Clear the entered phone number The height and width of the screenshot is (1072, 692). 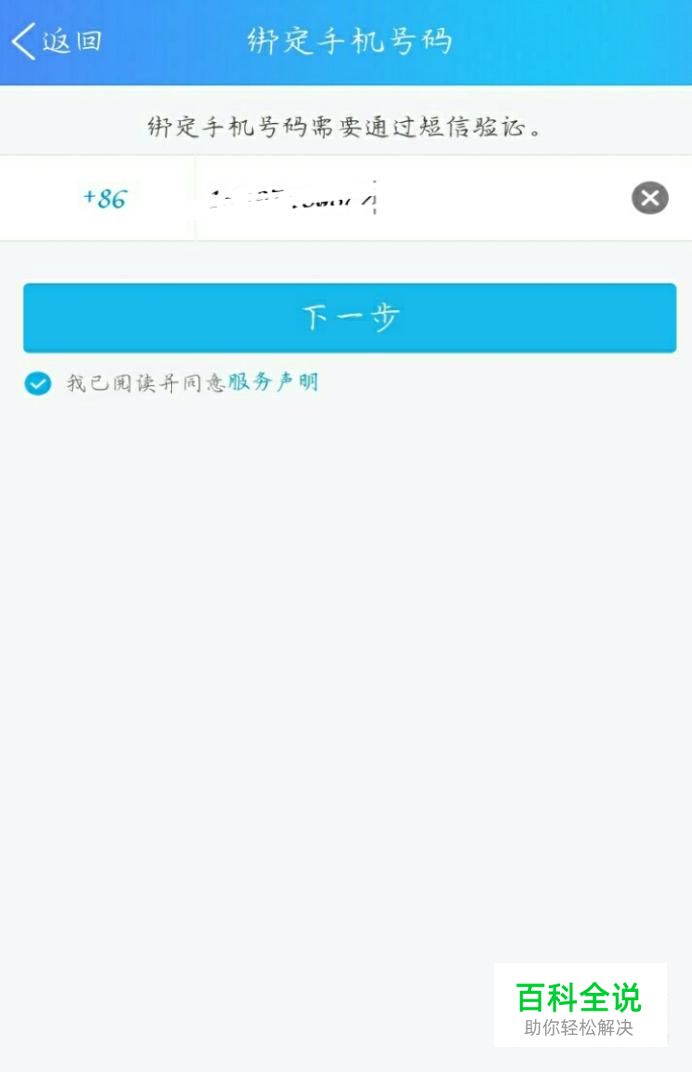pyautogui.click(x=649, y=198)
